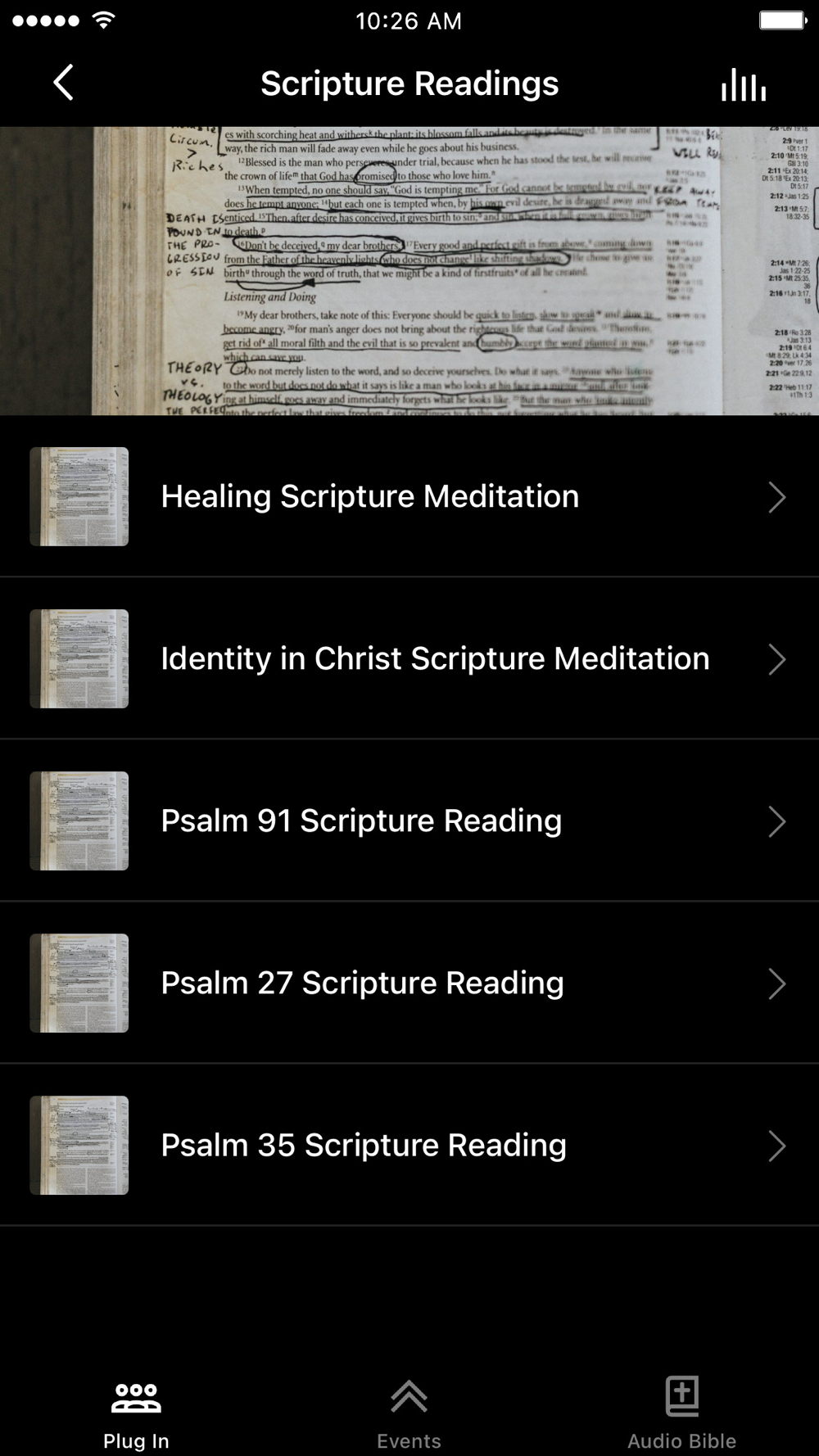This screenshot has width=819, height=1456.
Task: Switch to the Plug In tab
Action: tap(136, 1414)
